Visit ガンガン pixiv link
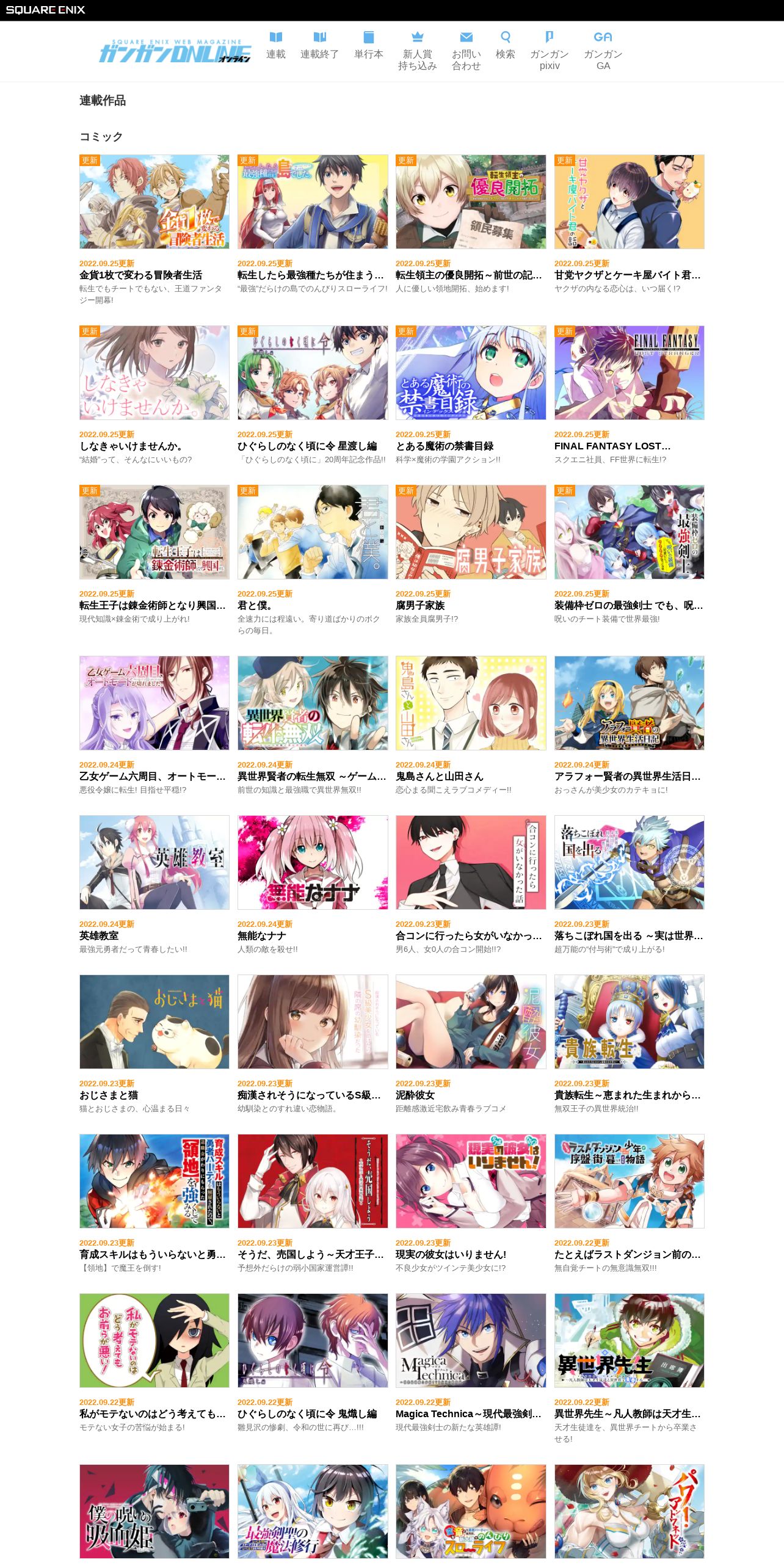The width and height of the screenshot is (784, 1568). [550, 51]
